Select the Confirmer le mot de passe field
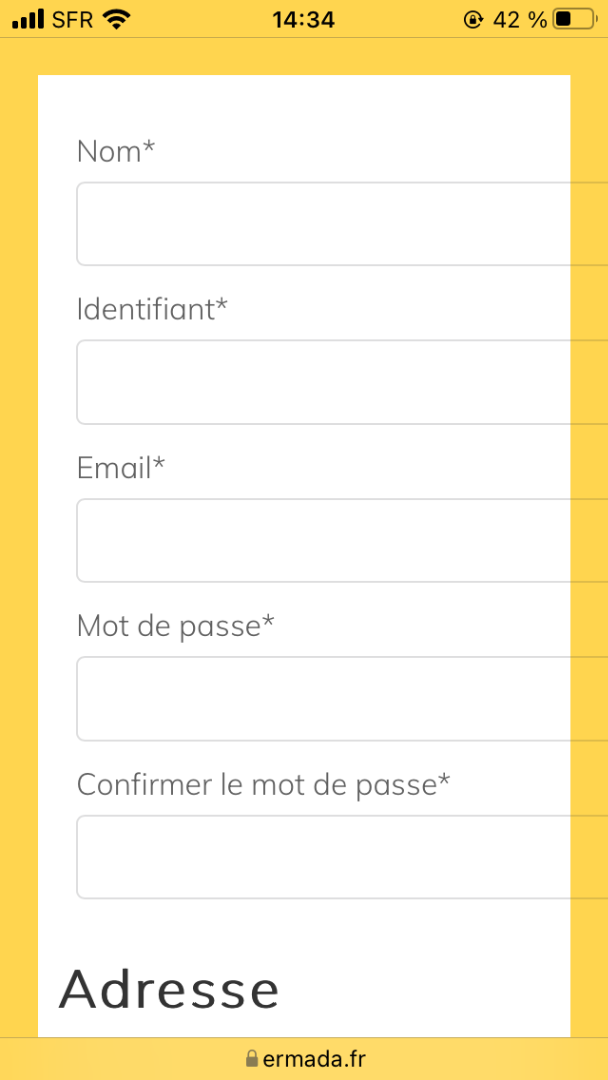The height and width of the screenshot is (1080, 608). pyautogui.click(x=342, y=858)
